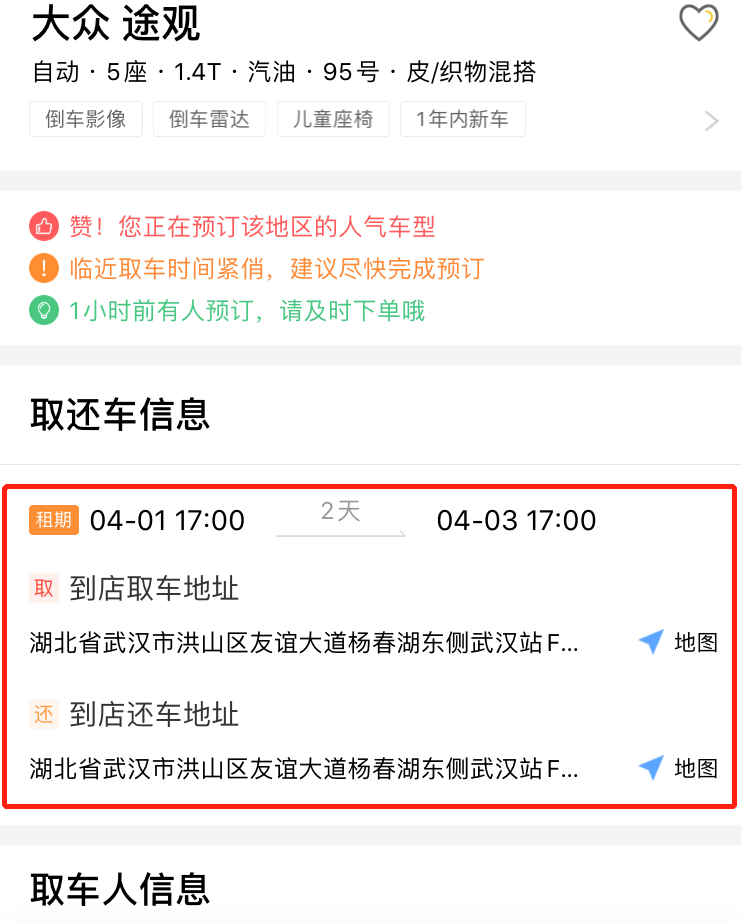741x922 pixels.
Task: Expand the car feature tags chevron
Action: point(712,122)
